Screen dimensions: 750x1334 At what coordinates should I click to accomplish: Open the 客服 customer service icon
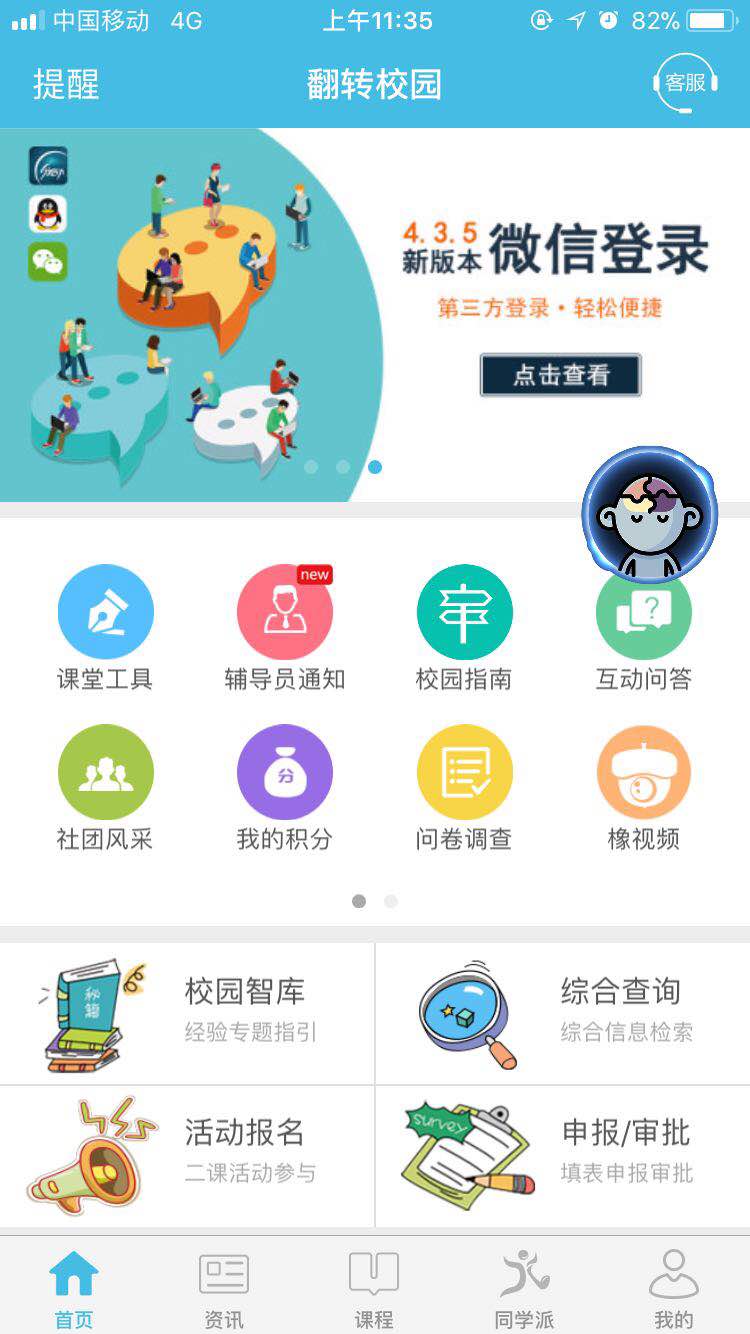coord(685,84)
